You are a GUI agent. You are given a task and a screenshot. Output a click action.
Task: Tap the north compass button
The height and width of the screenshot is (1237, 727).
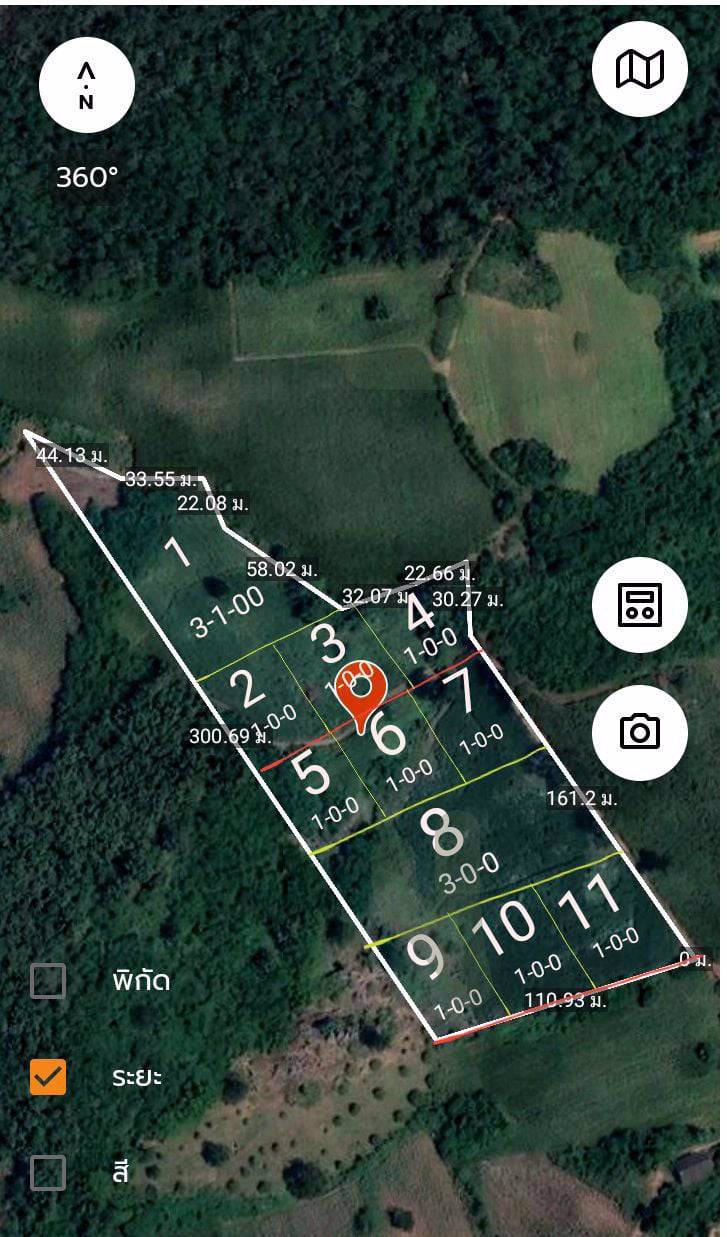(87, 86)
